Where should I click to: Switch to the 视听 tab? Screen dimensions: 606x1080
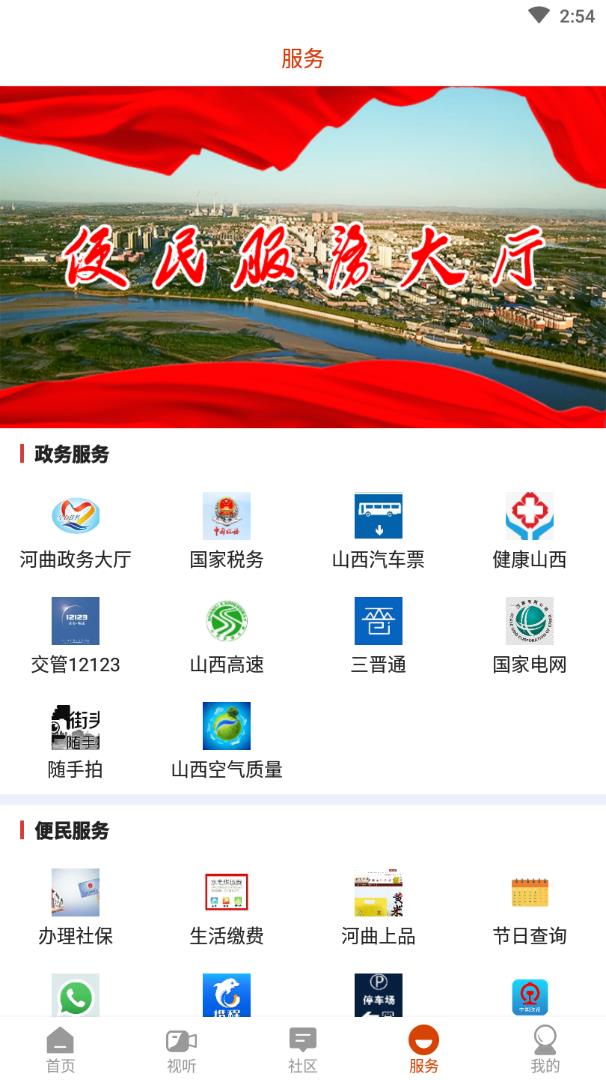pos(181,1049)
